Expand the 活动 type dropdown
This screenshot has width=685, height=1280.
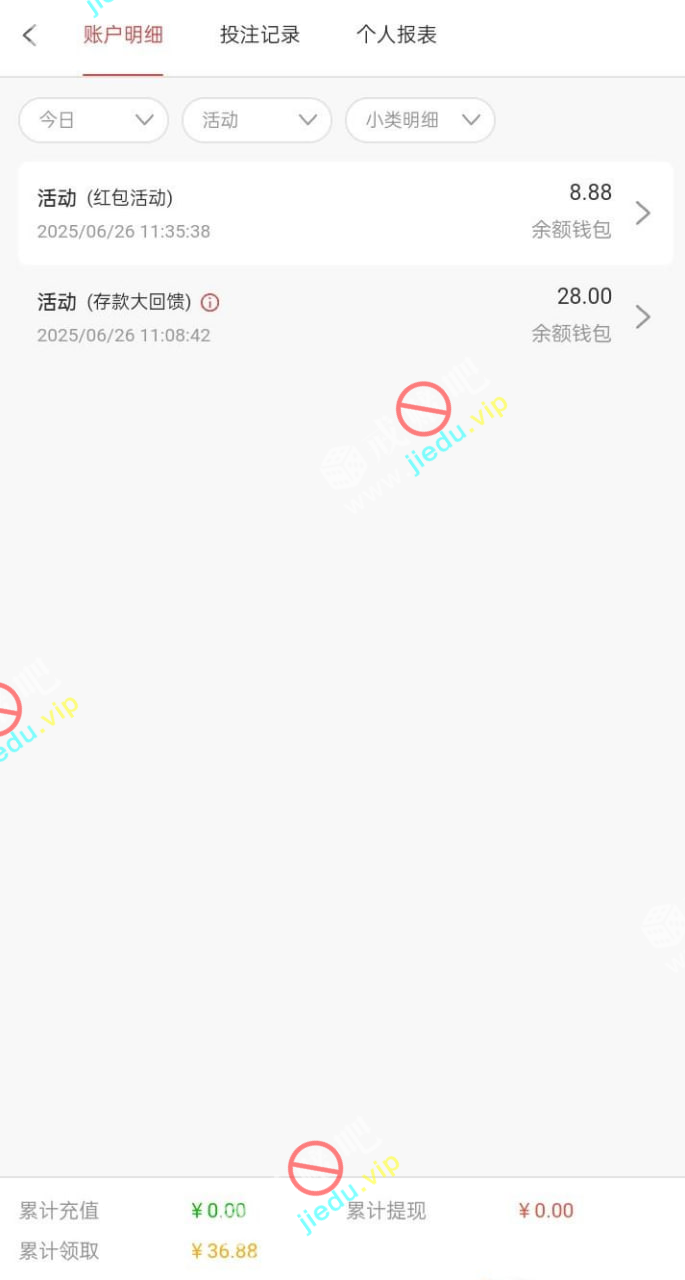coord(257,120)
